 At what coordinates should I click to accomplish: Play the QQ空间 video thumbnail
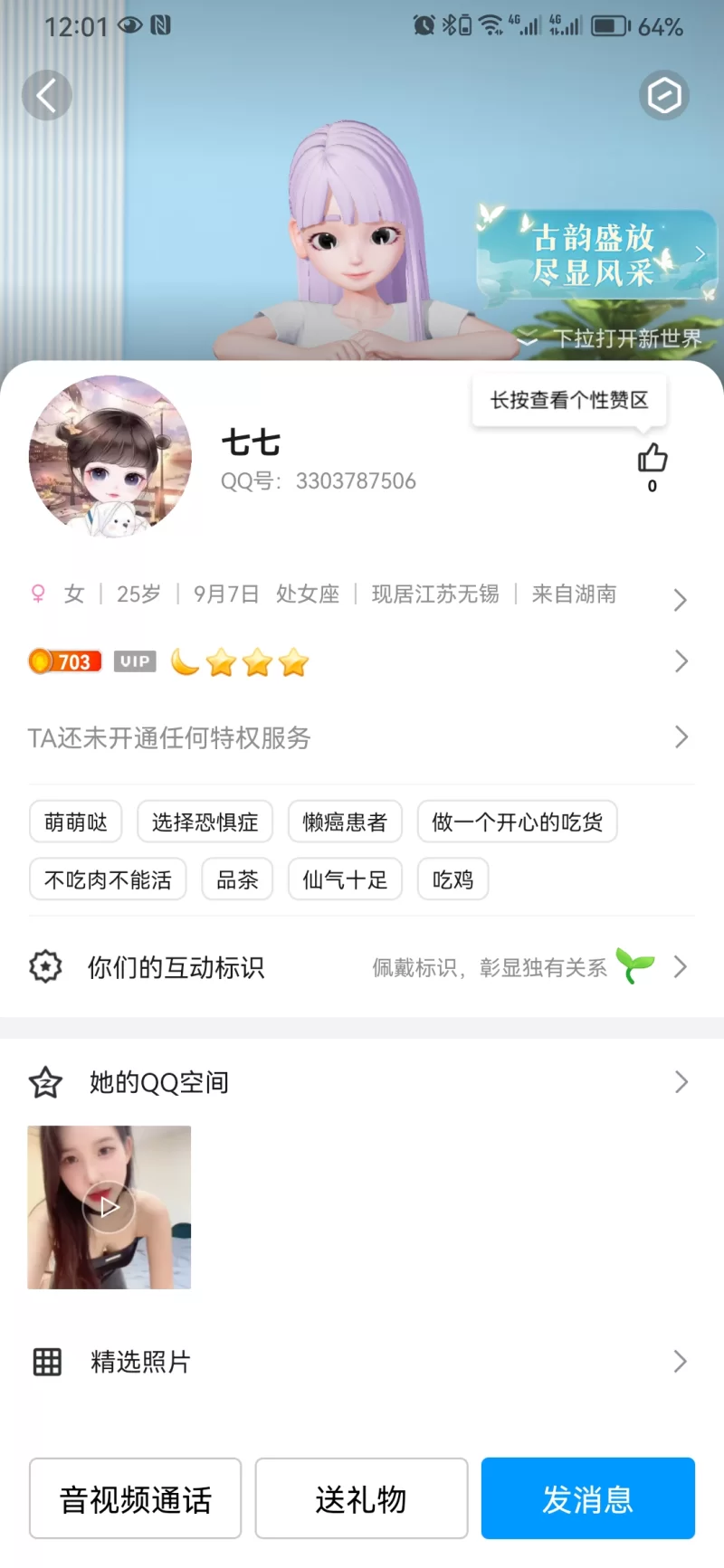[x=110, y=1207]
